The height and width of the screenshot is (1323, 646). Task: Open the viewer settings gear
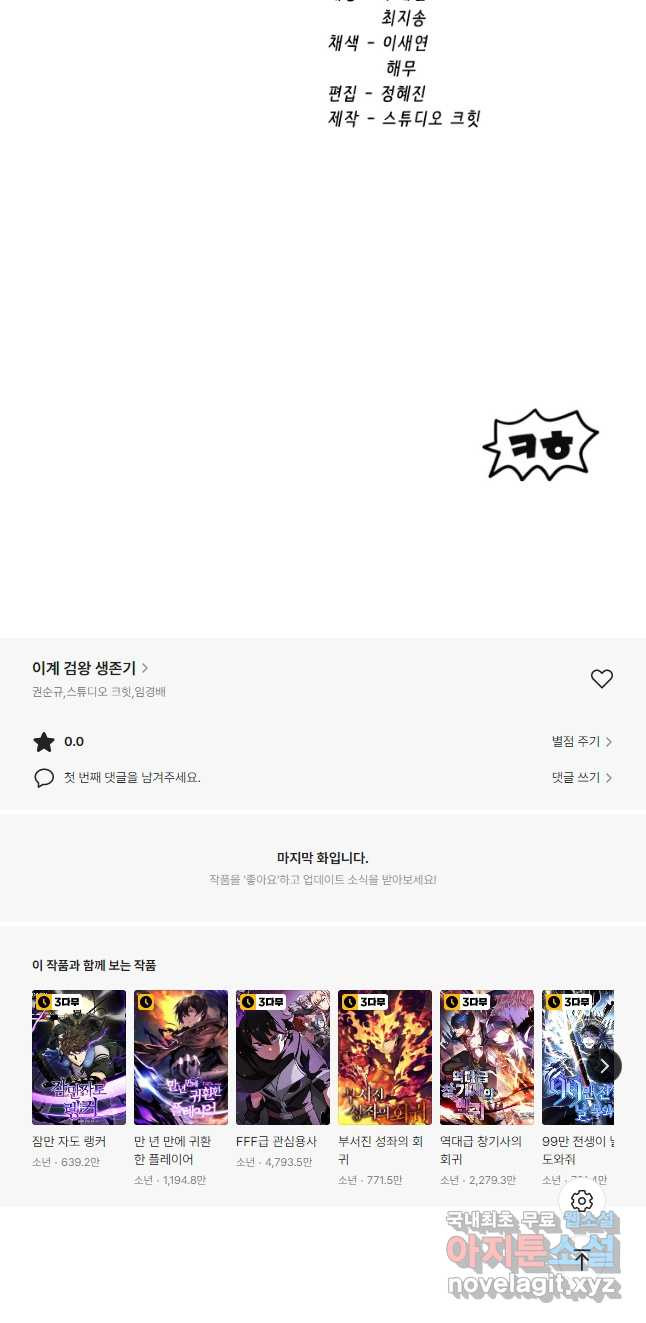(582, 1201)
